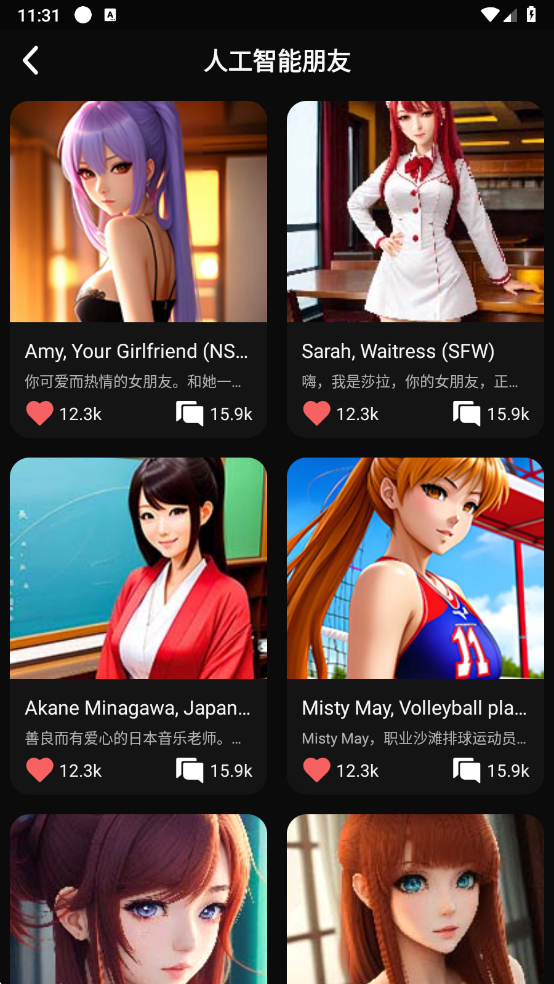Image resolution: width=554 pixels, height=984 pixels.
Task: Tap the heart icon on Sarah's card
Action: coord(316,414)
